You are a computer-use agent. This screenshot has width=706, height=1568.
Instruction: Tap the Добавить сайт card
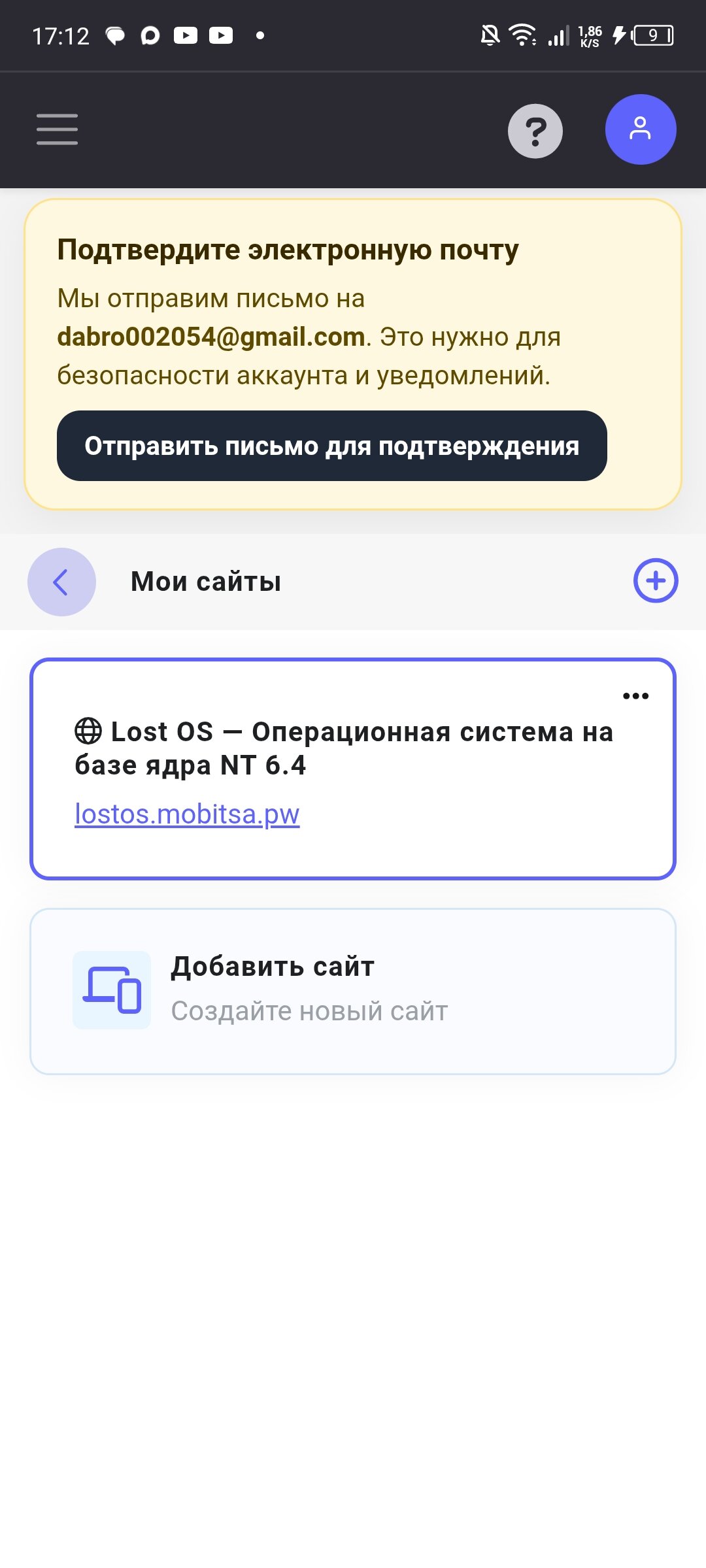point(353,990)
